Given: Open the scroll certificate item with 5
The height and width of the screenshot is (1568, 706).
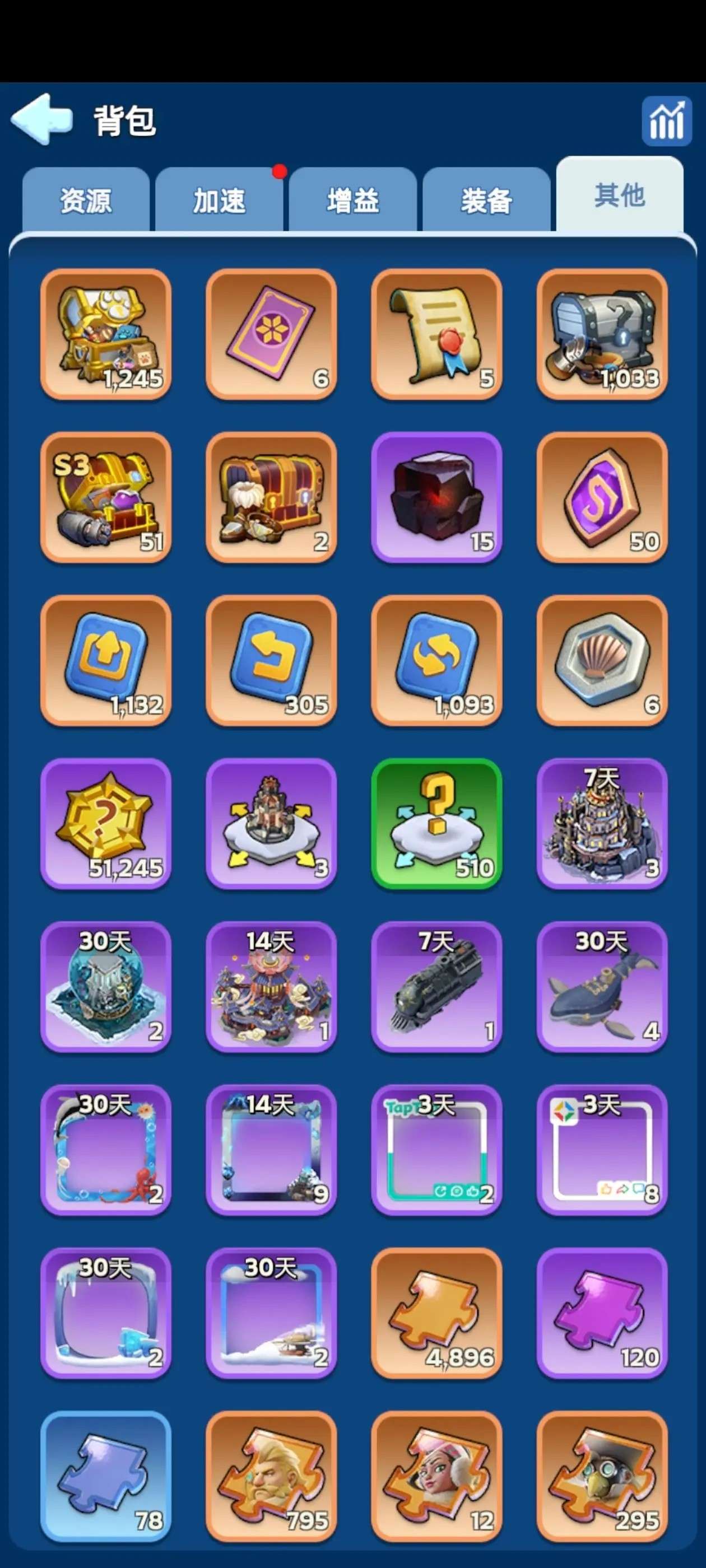Looking at the screenshot, I should pyautogui.click(x=436, y=334).
